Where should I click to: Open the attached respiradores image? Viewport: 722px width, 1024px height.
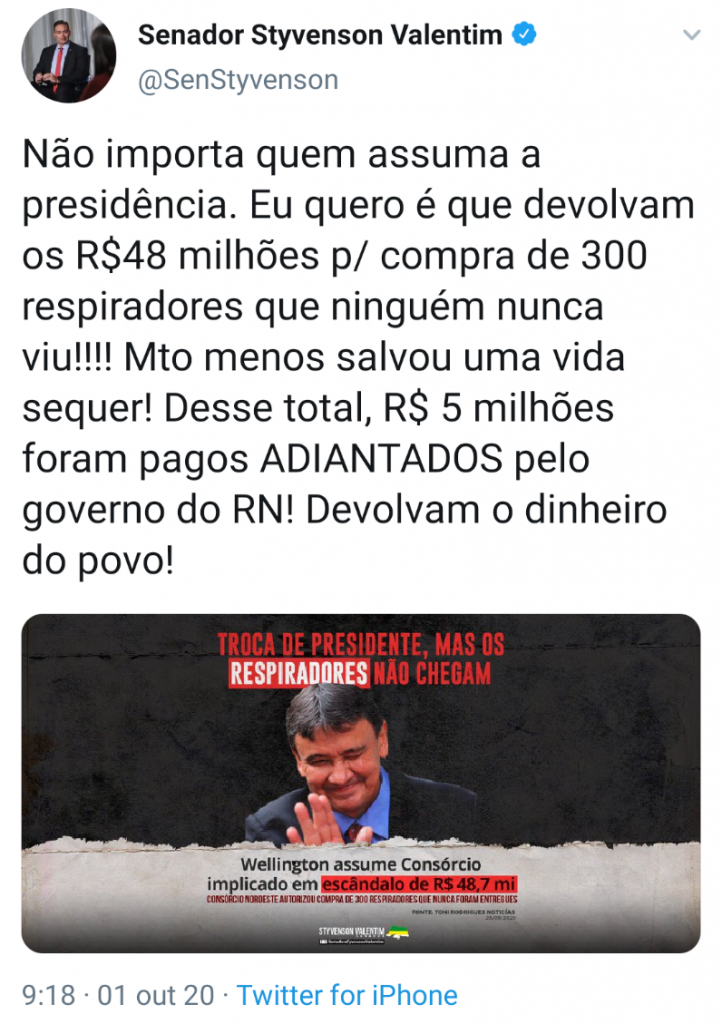[360, 783]
